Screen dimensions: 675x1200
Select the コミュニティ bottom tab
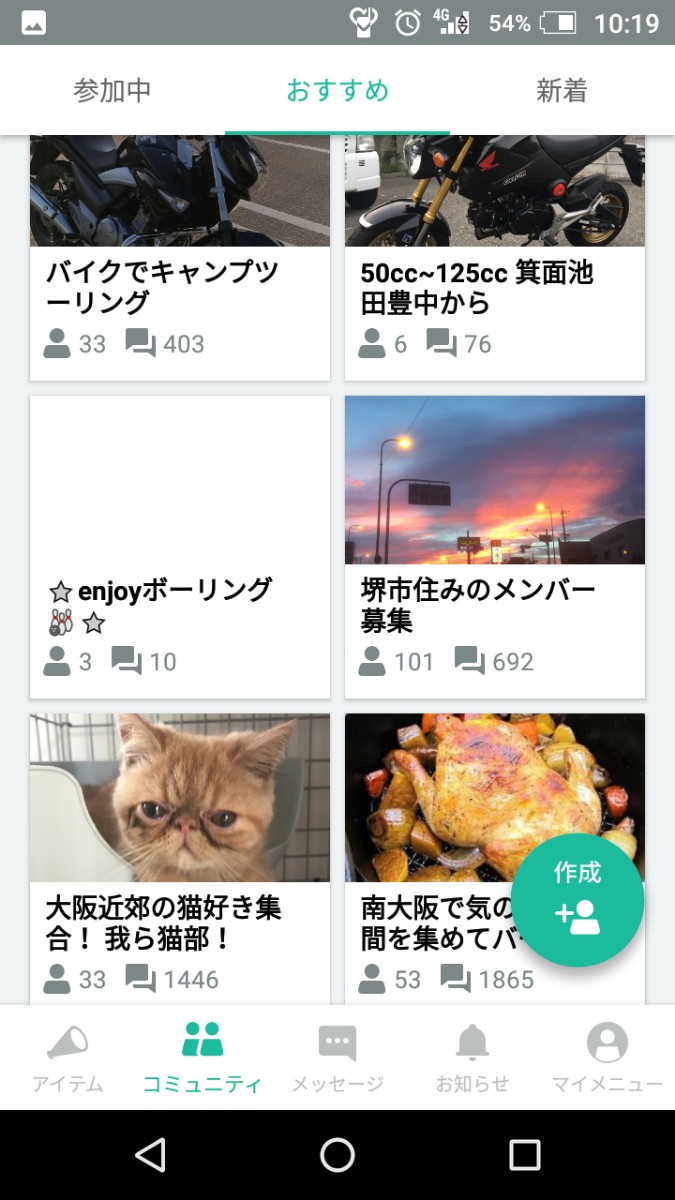pos(202,1058)
